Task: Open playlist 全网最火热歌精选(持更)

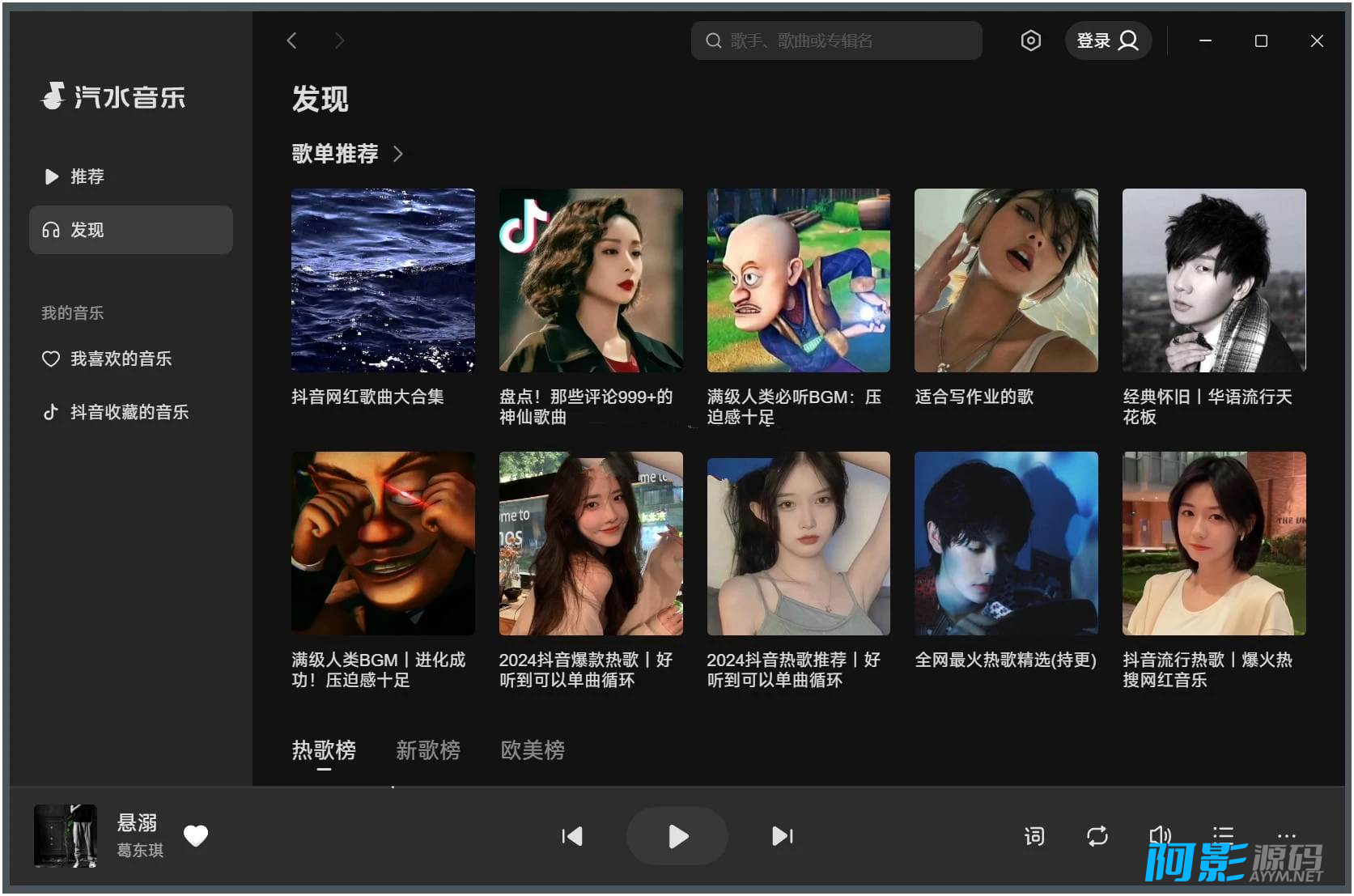Action: tap(1006, 543)
